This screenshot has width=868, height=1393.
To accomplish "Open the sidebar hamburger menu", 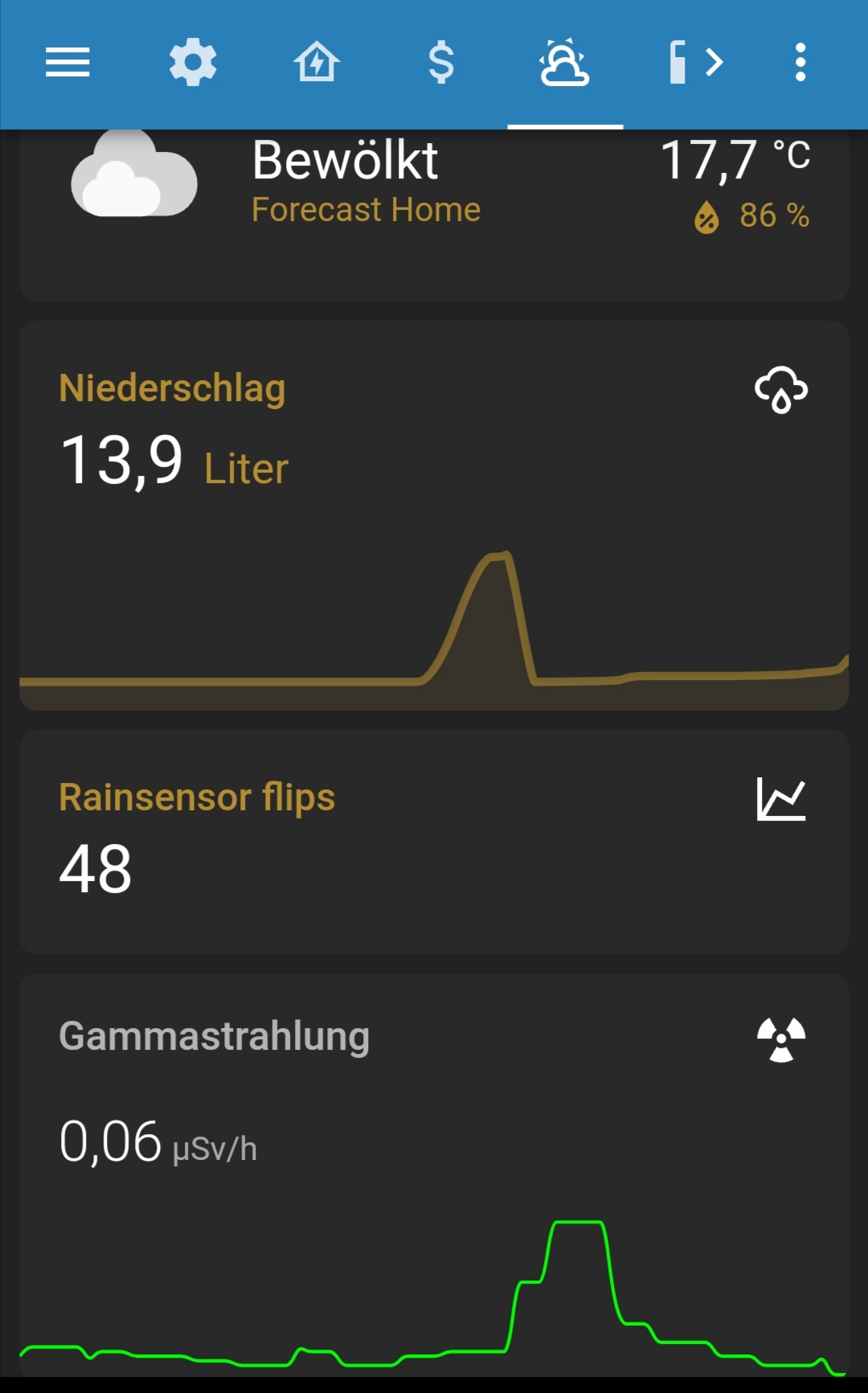I will [x=68, y=63].
